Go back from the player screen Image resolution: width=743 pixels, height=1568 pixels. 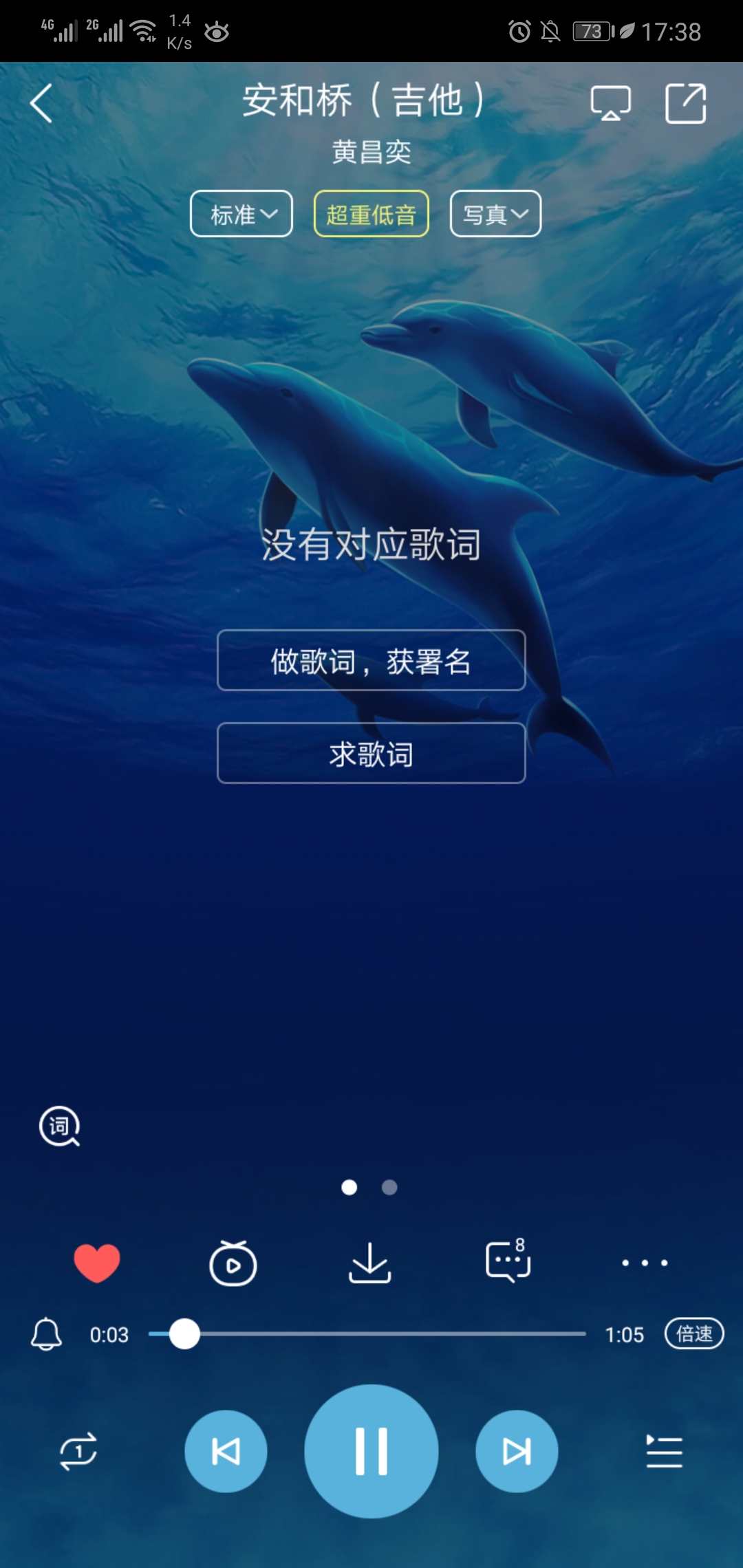tap(41, 103)
